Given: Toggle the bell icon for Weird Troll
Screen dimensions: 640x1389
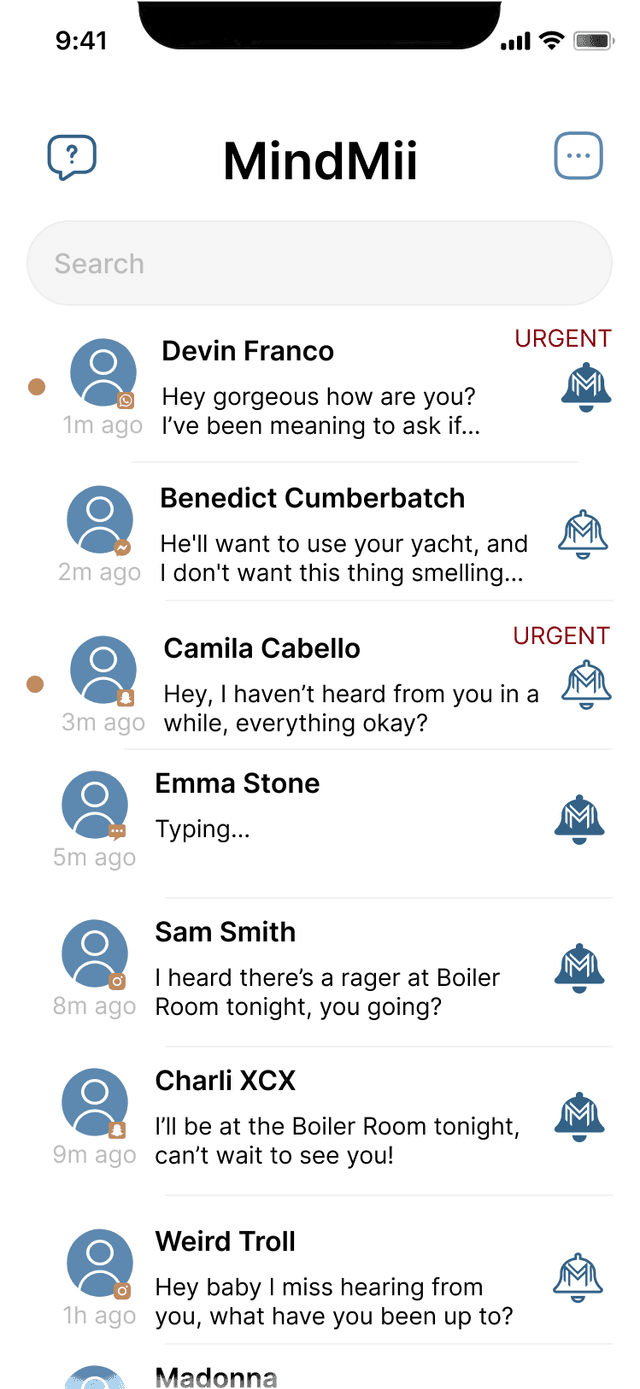Looking at the screenshot, I should point(579,1277).
